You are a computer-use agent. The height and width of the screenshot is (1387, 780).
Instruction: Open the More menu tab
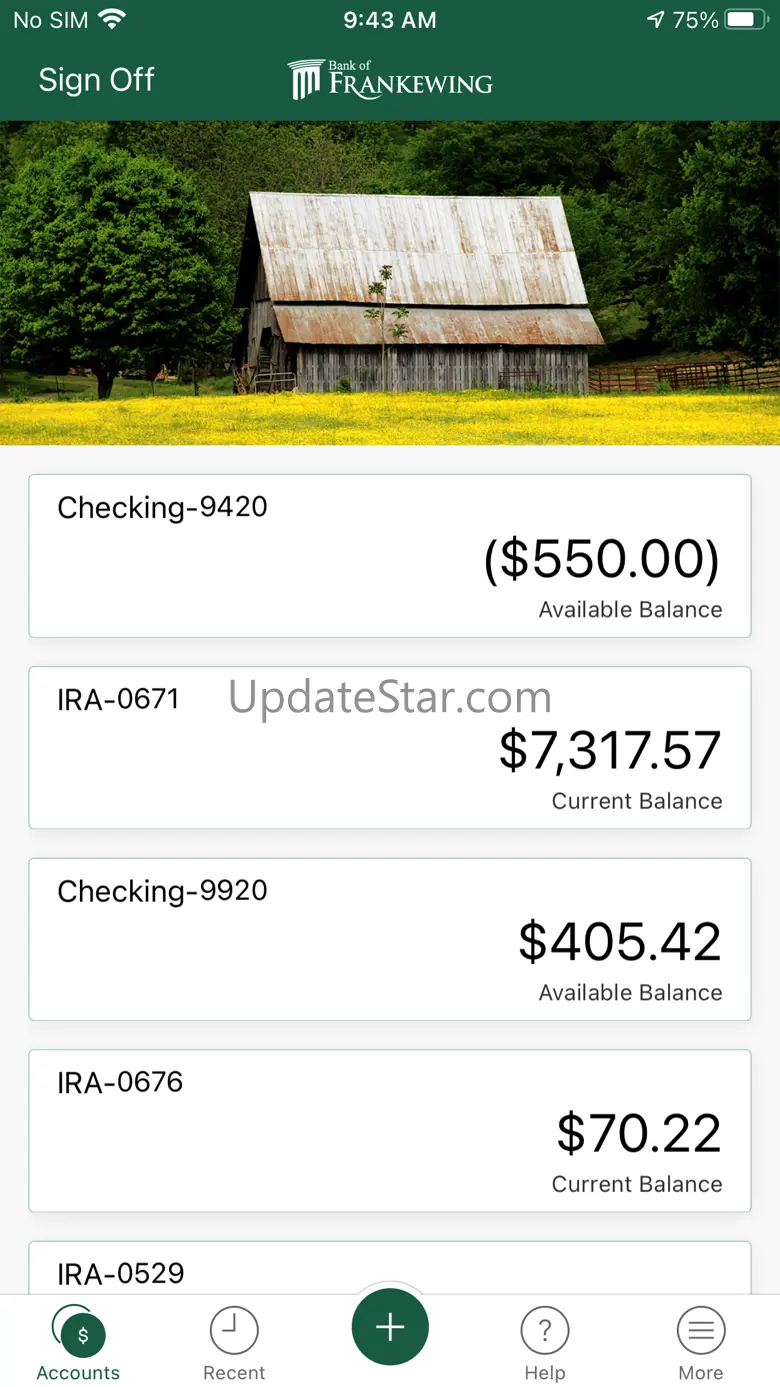701,1342
